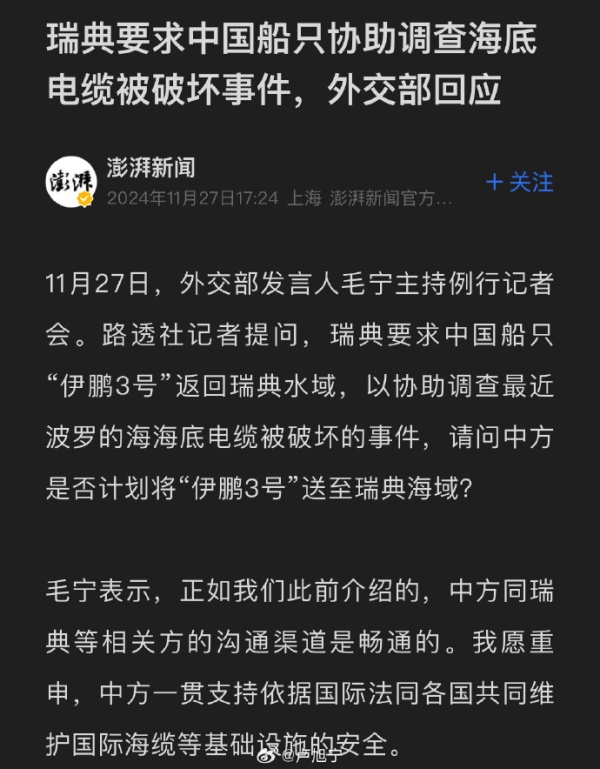Open the 澎湃新闻 author profile avatar
This screenshot has height=769, width=600.
coord(70,181)
